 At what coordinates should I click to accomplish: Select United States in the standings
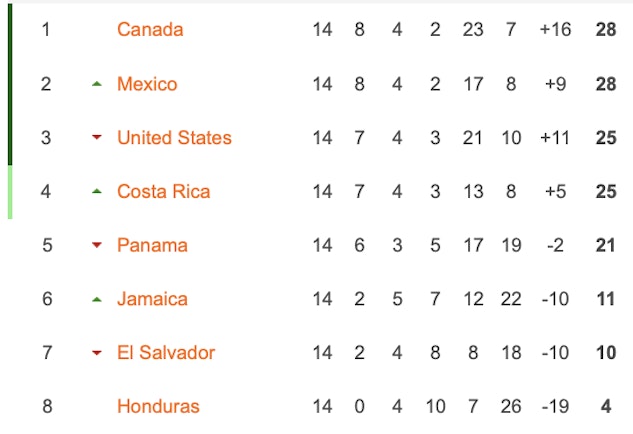174,138
